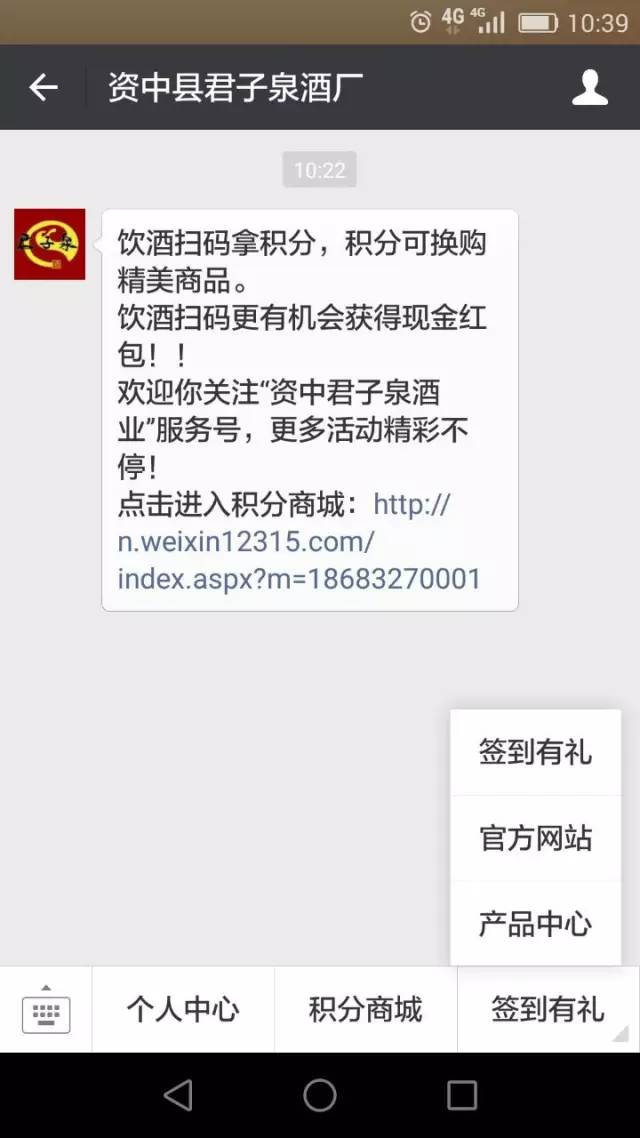Select 签到有礼 in the popup menu
640x1138 pixels.
point(535,752)
